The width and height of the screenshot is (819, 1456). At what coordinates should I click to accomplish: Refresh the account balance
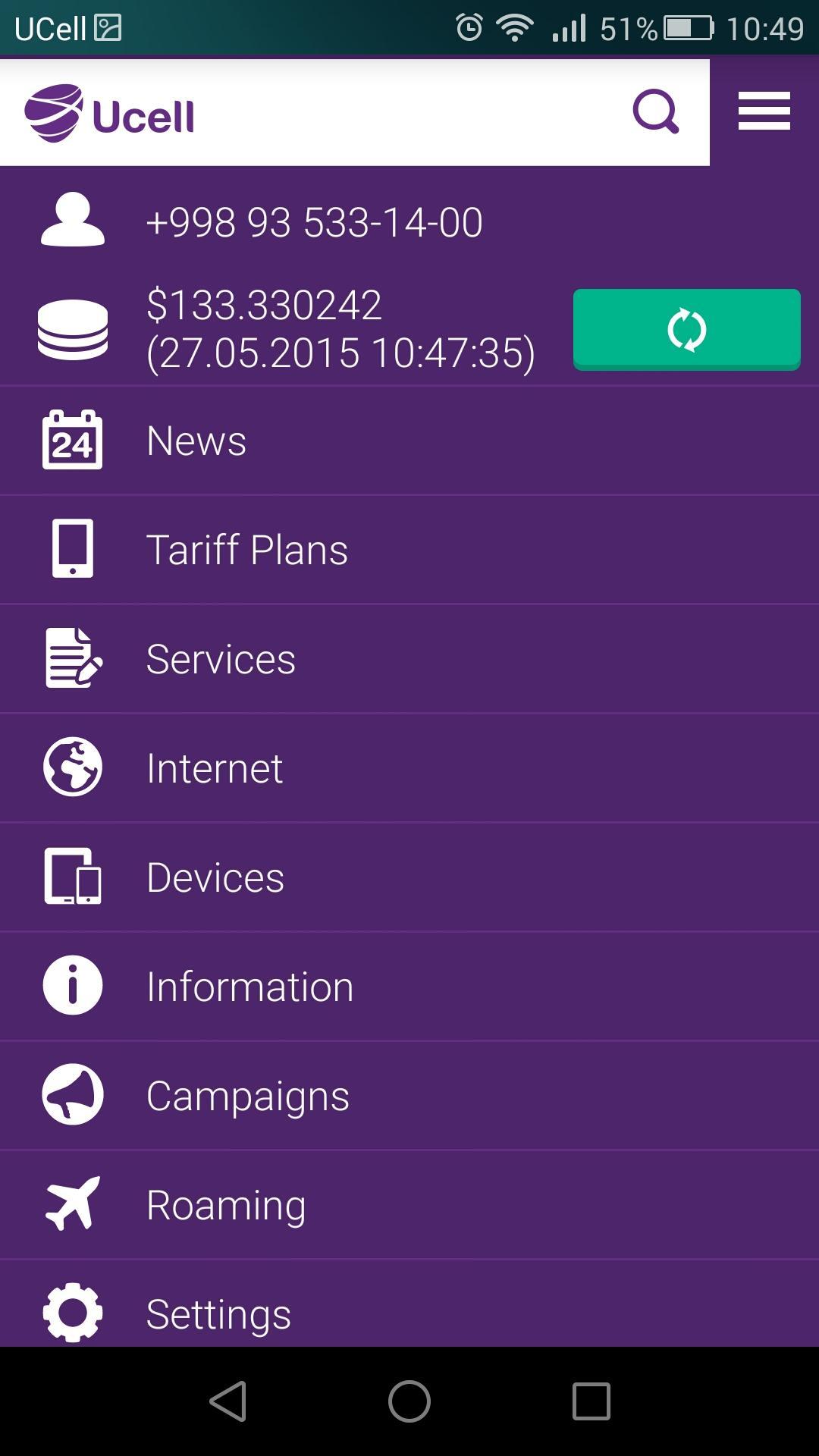[686, 329]
